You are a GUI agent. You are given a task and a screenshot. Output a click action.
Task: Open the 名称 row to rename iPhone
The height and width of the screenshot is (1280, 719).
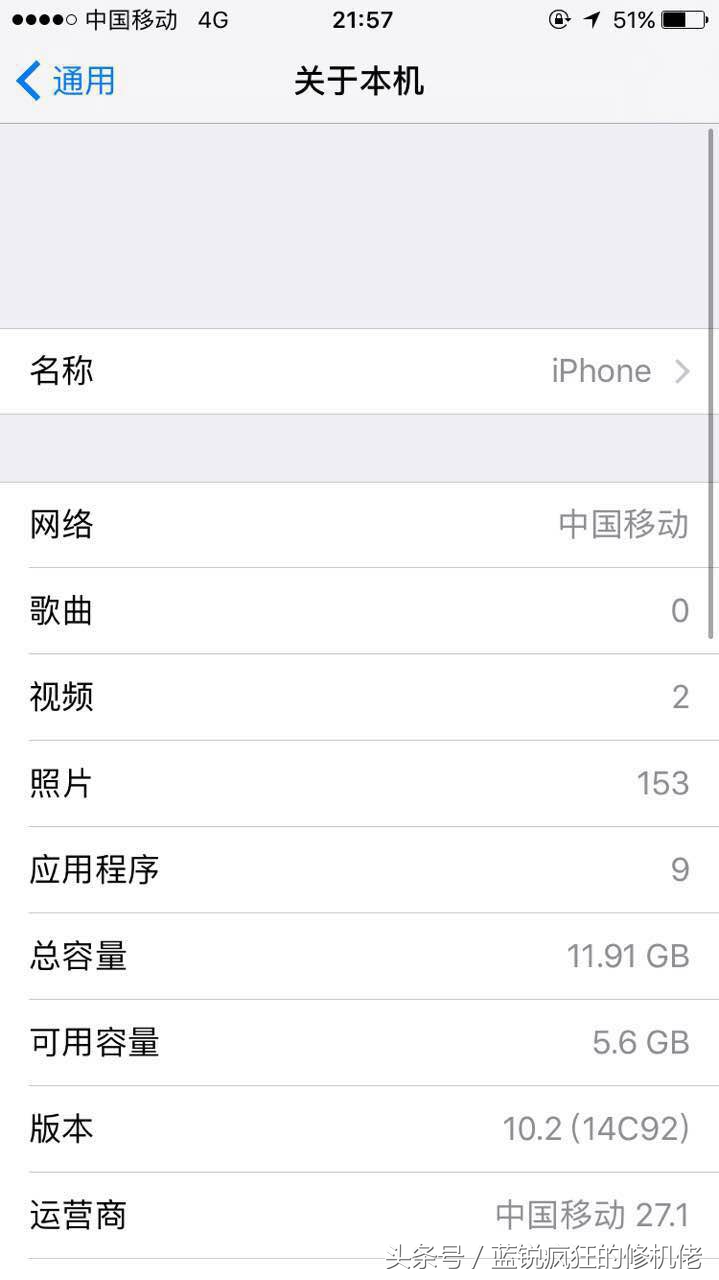tap(359, 371)
